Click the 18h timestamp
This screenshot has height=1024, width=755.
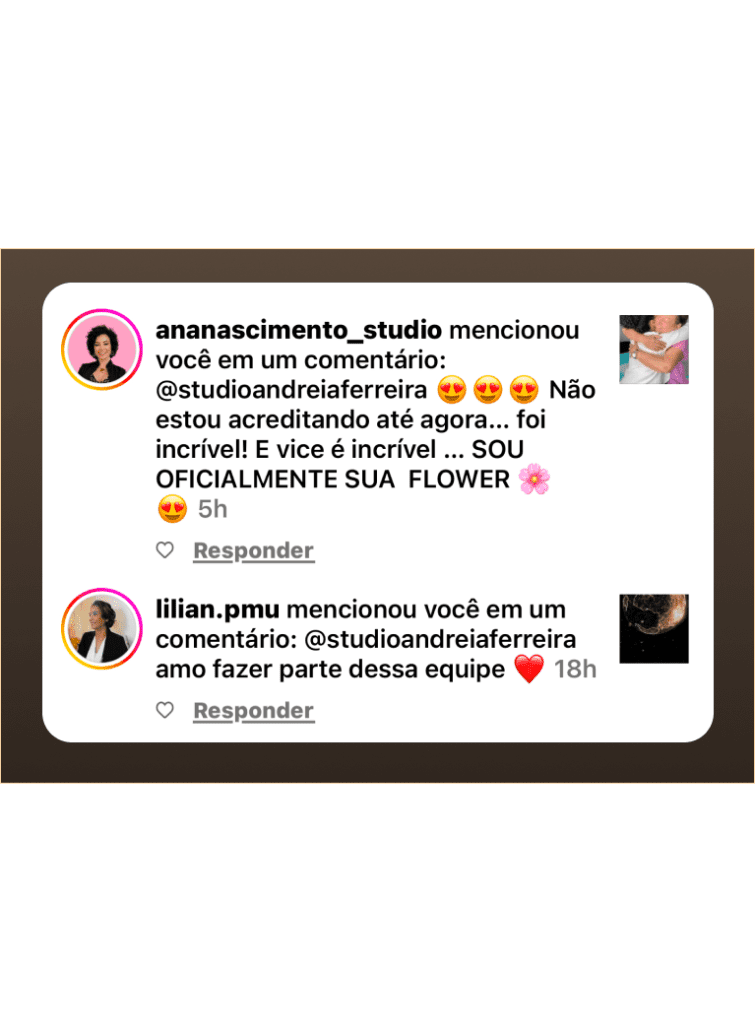(x=573, y=670)
